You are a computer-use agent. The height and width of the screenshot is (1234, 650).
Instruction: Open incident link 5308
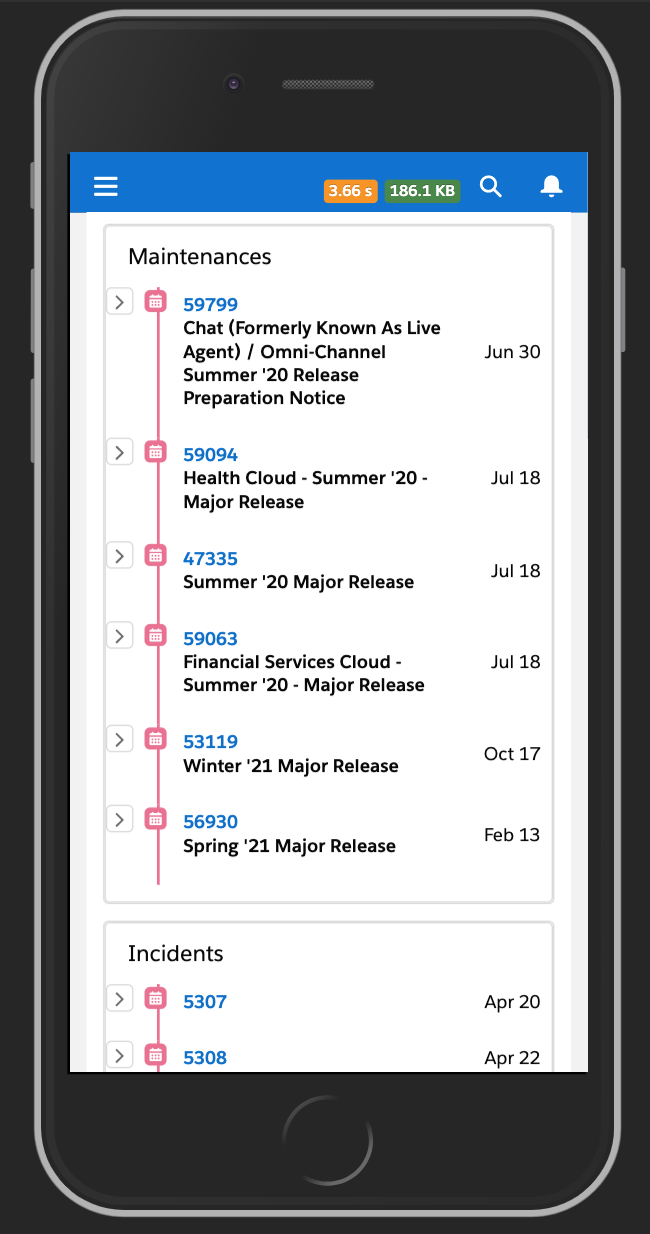[205, 1058]
